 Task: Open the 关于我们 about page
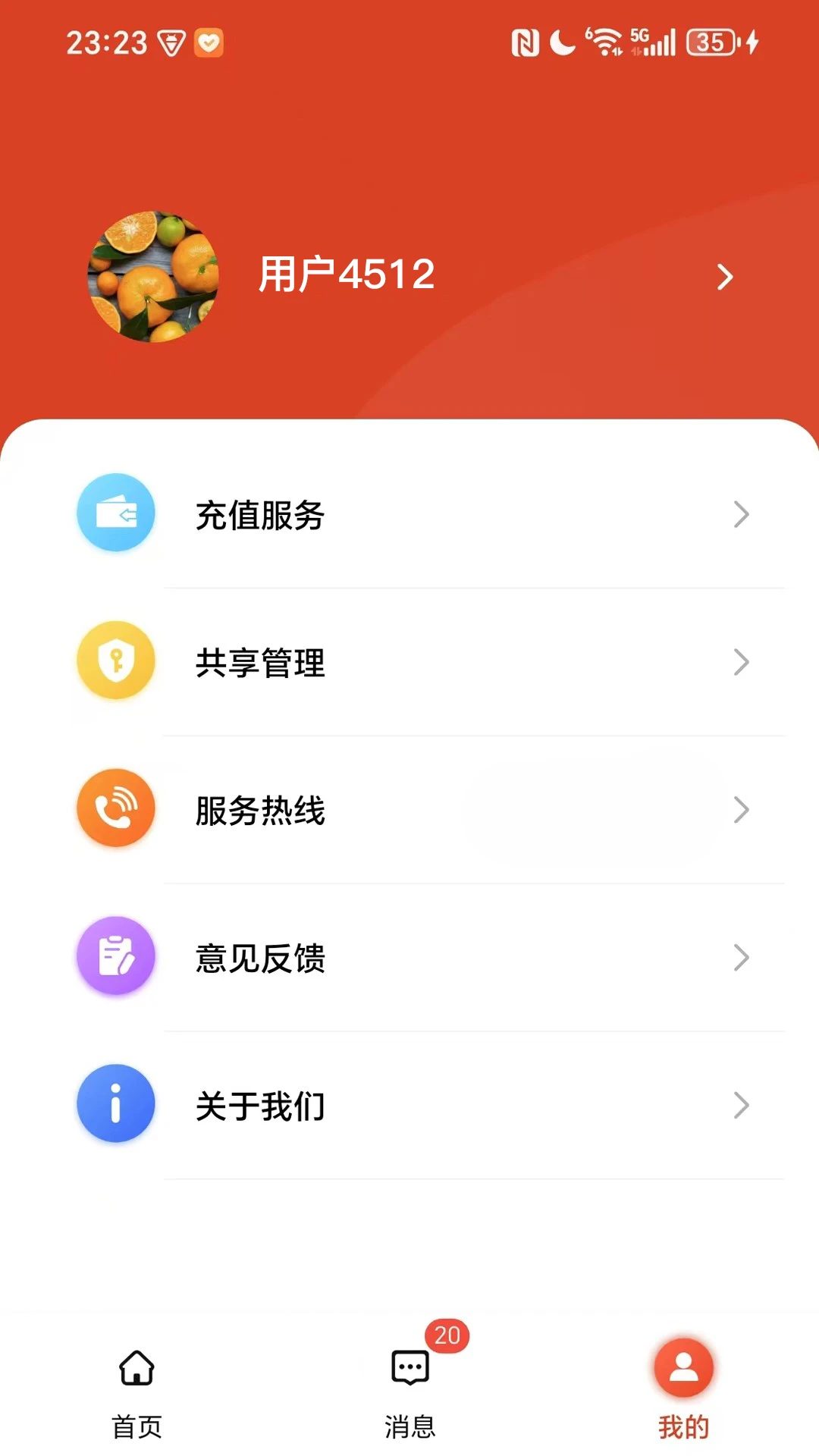coord(259,1106)
